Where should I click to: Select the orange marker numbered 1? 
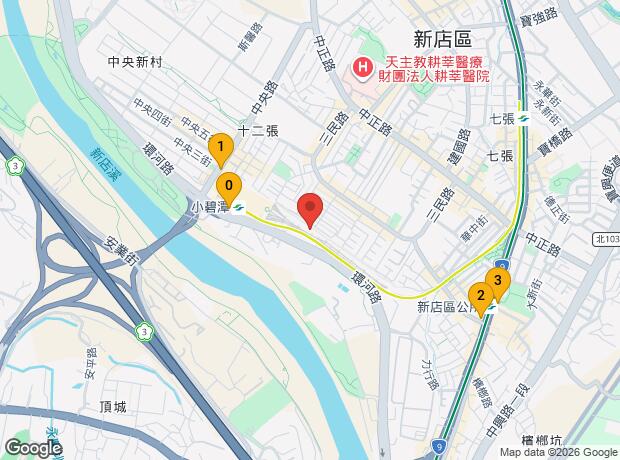220,147
